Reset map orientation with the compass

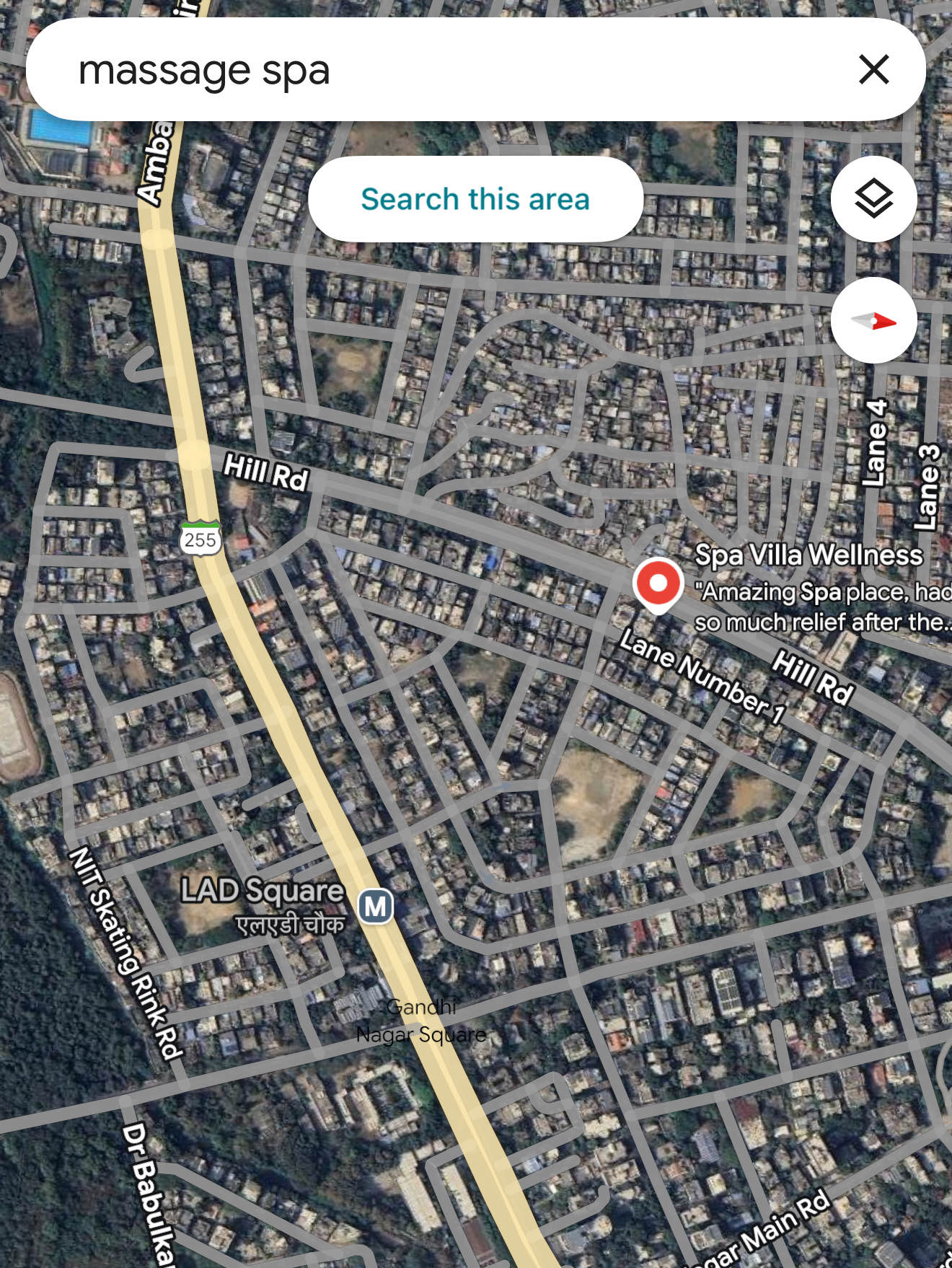[x=873, y=321]
